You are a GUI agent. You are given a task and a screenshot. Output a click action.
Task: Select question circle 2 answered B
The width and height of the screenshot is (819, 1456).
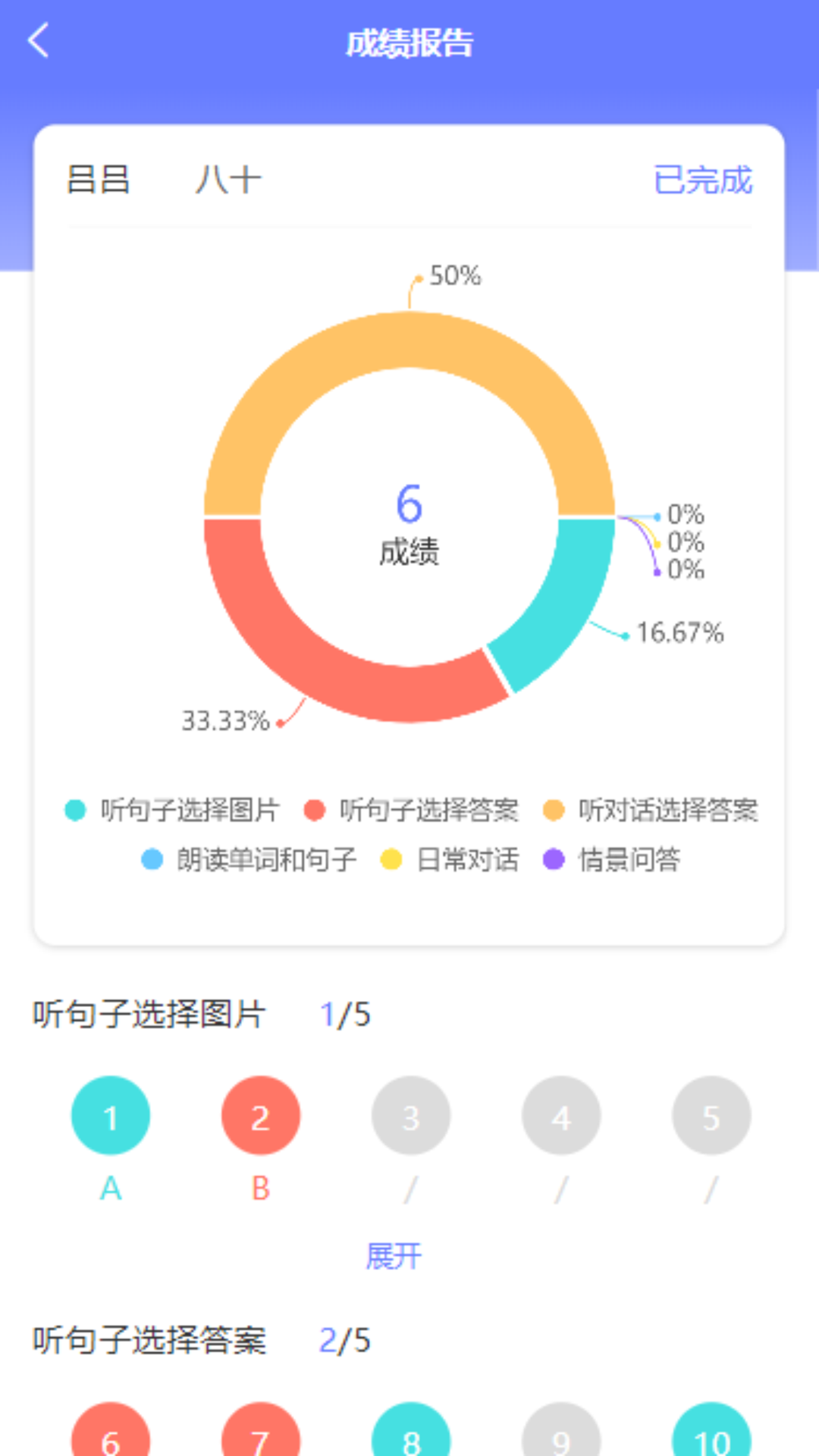pyautogui.click(x=260, y=1115)
